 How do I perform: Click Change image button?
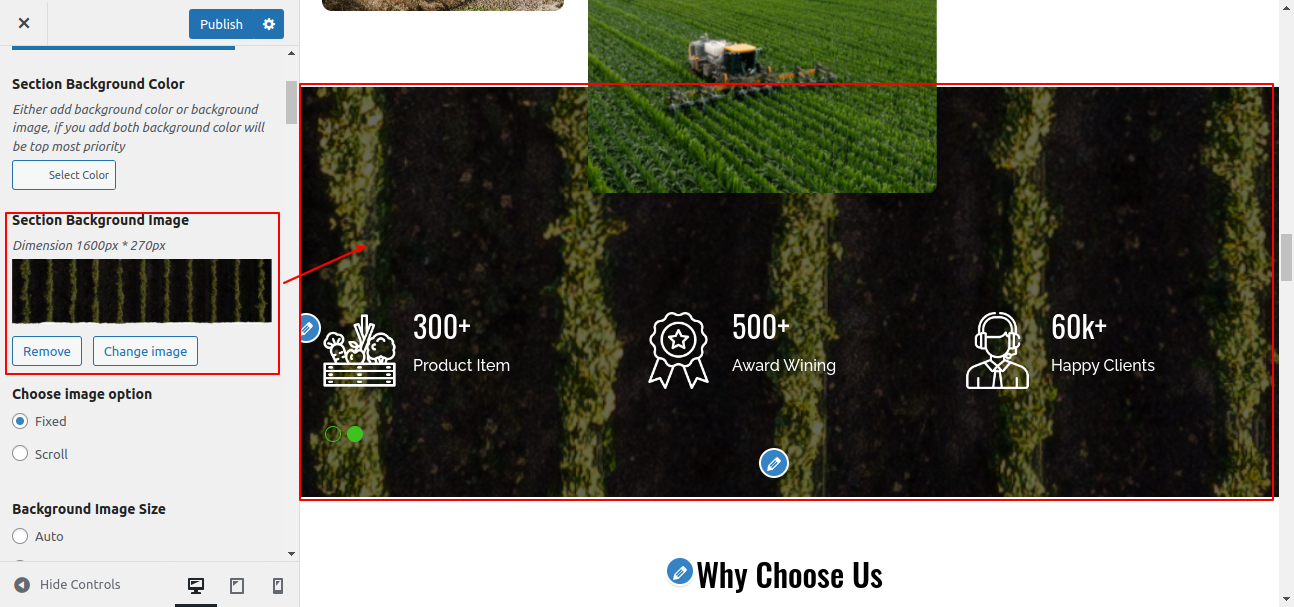click(x=145, y=351)
